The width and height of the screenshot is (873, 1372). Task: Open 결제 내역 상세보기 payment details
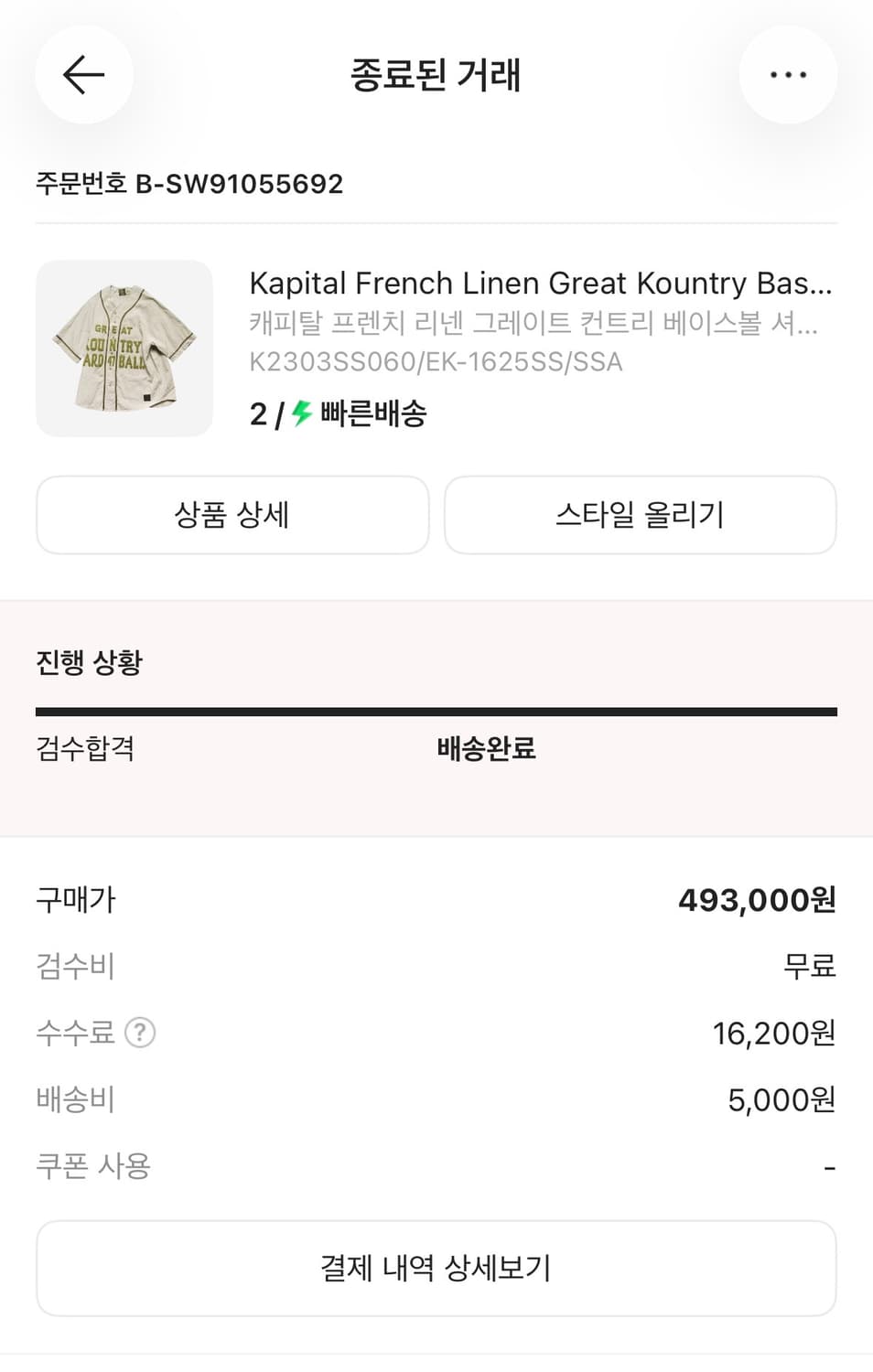click(436, 1268)
